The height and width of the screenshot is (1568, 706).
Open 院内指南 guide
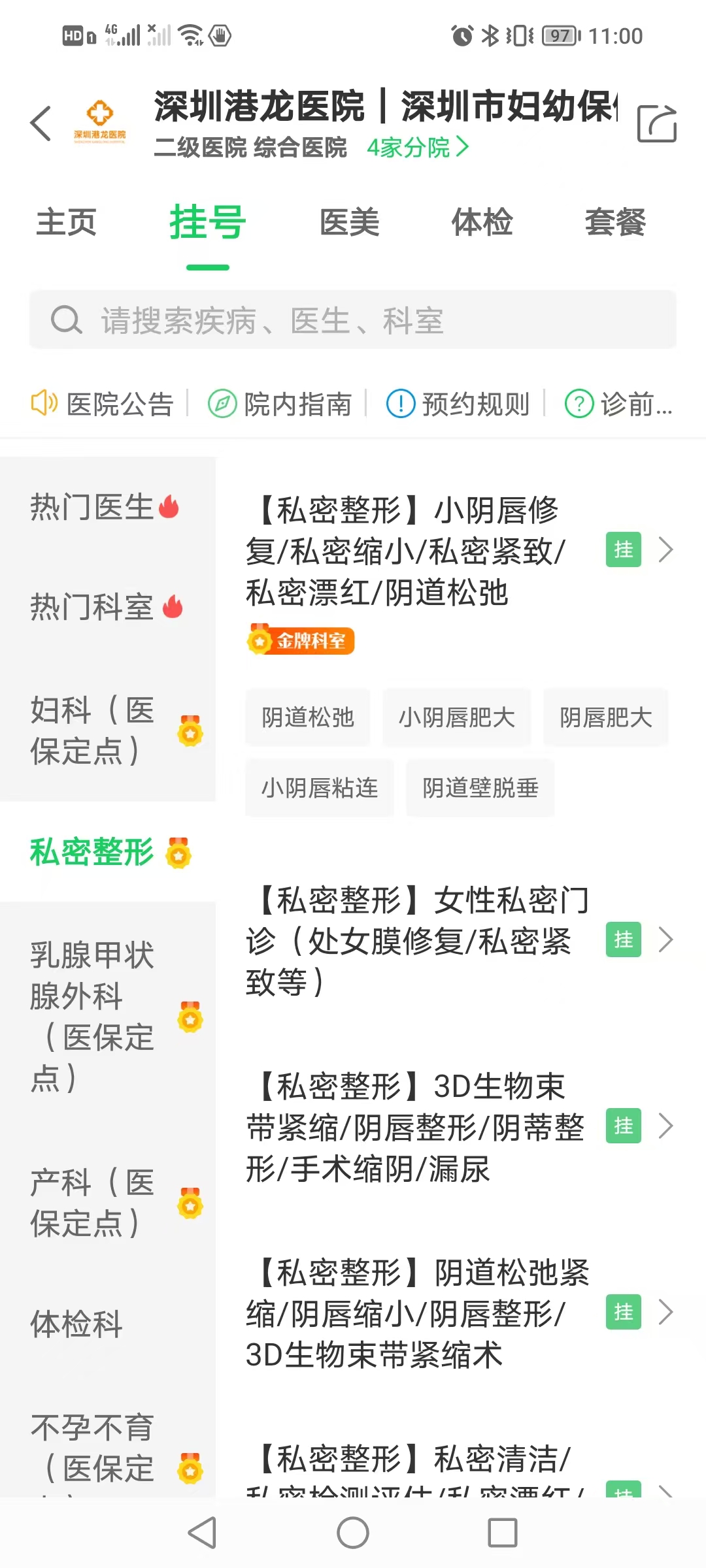pyautogui.click(x=280, y=404)
